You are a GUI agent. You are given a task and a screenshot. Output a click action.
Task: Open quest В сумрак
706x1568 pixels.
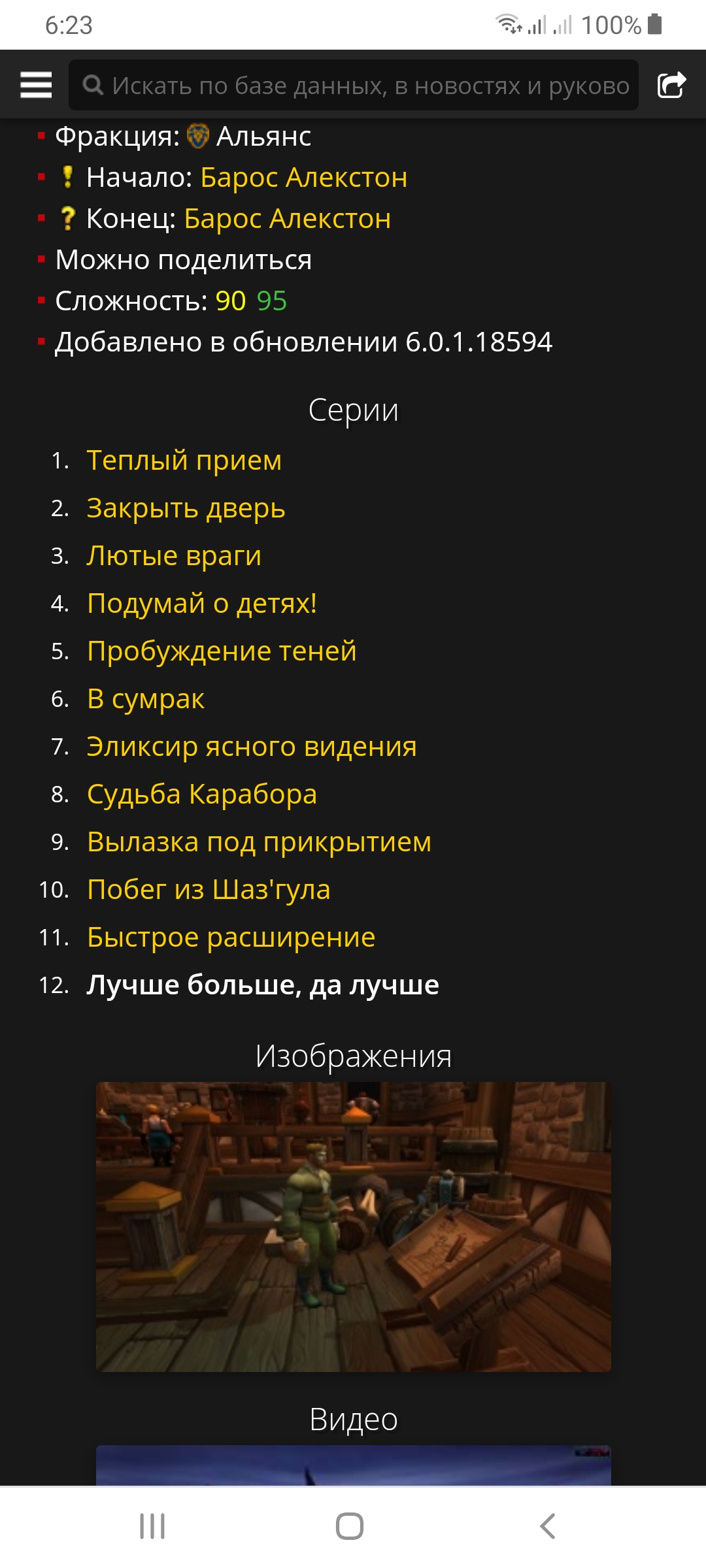tap(145, 698)
